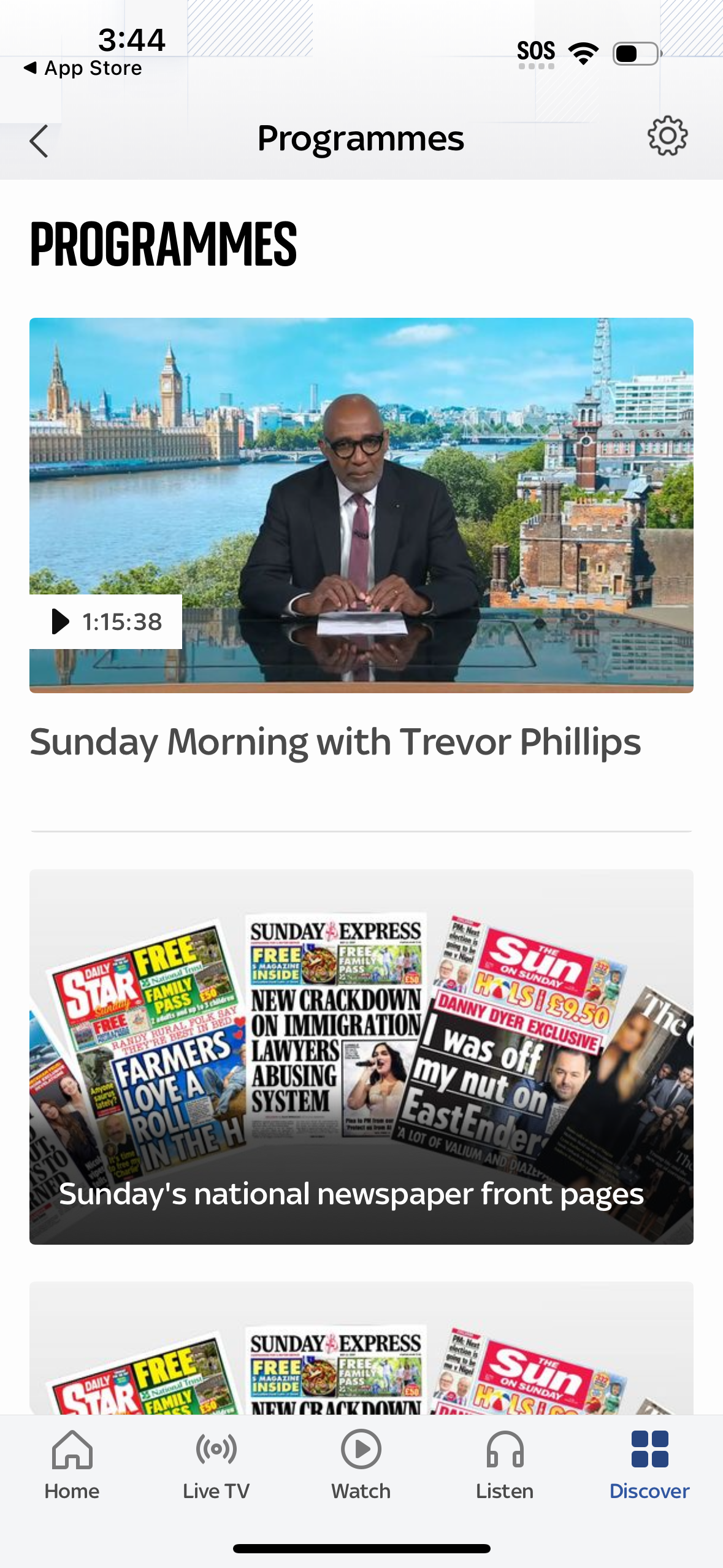The height and width of the screenshot is (1568, 723).
Task: Return to the App Store
Action: tap(83, 67)
